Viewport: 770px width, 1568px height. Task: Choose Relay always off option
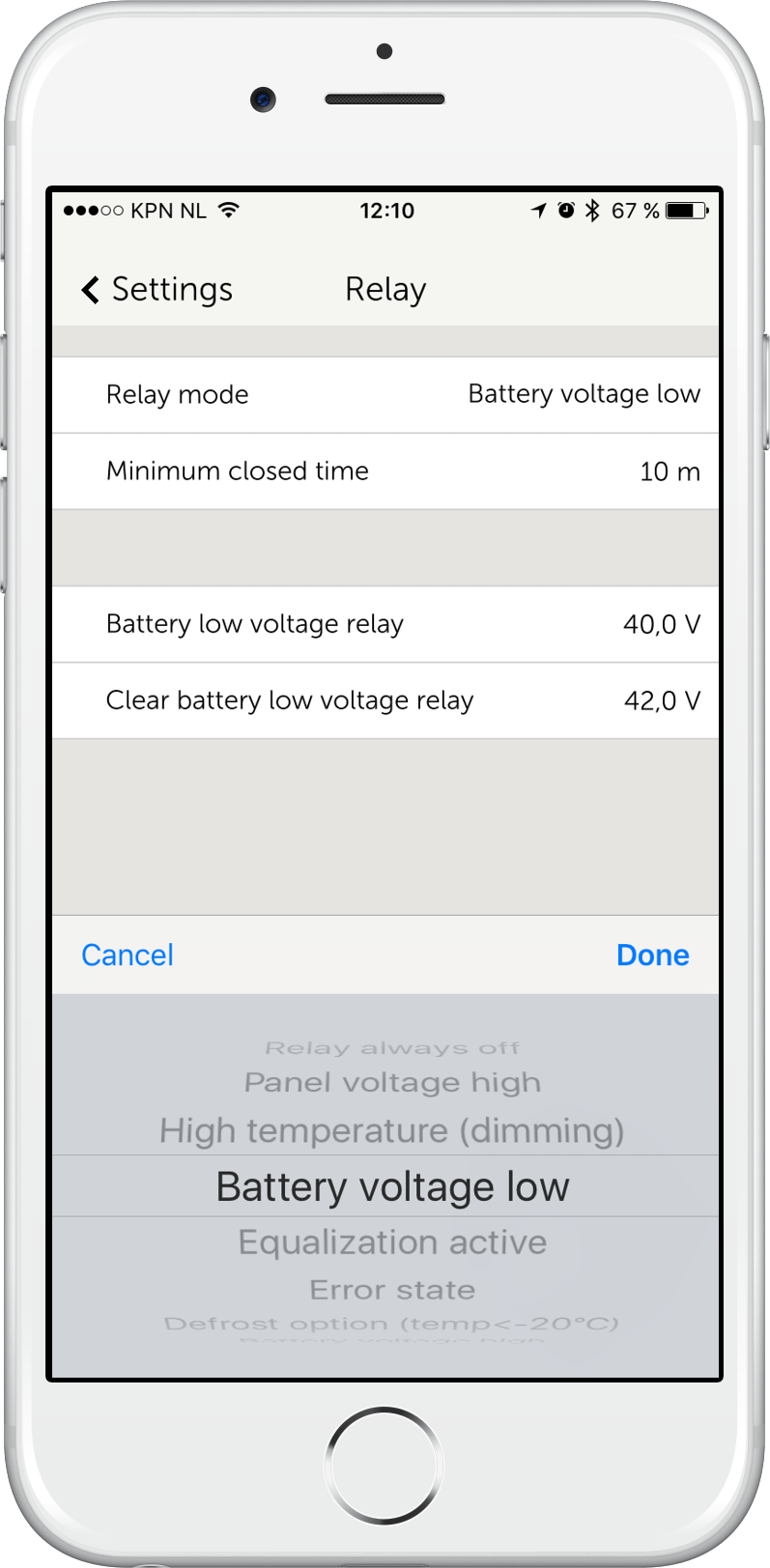click(x=391, y=1048)
